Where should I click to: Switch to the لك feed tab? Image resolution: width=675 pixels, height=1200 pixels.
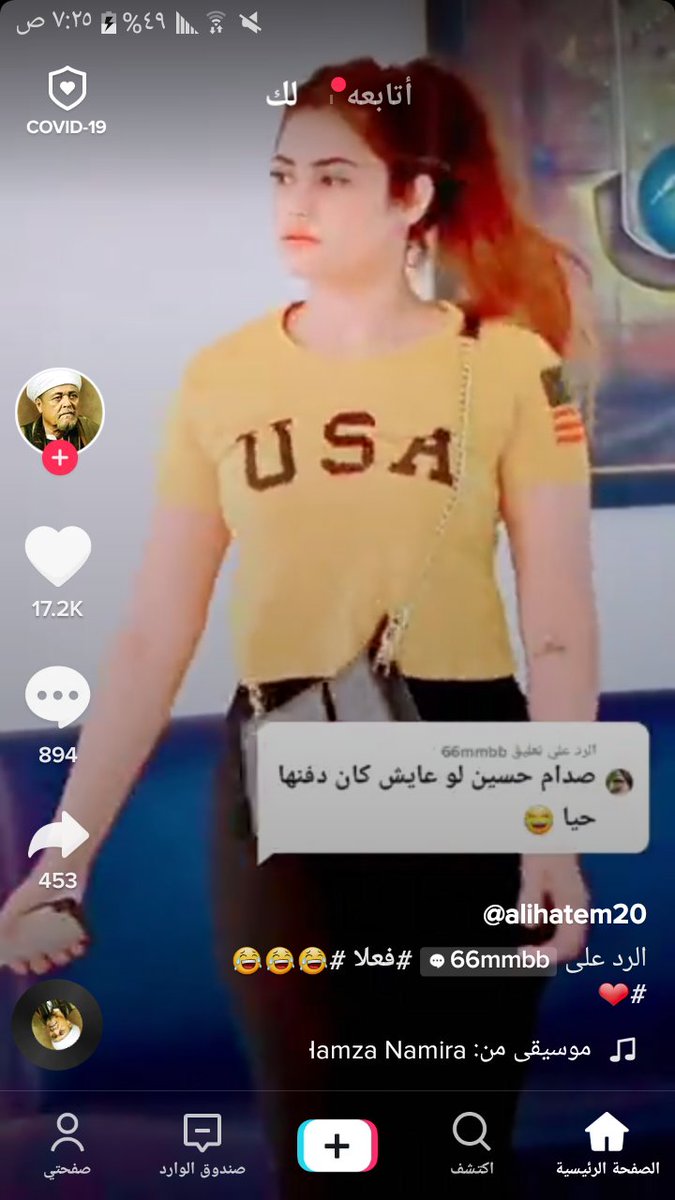coord(281,96)
